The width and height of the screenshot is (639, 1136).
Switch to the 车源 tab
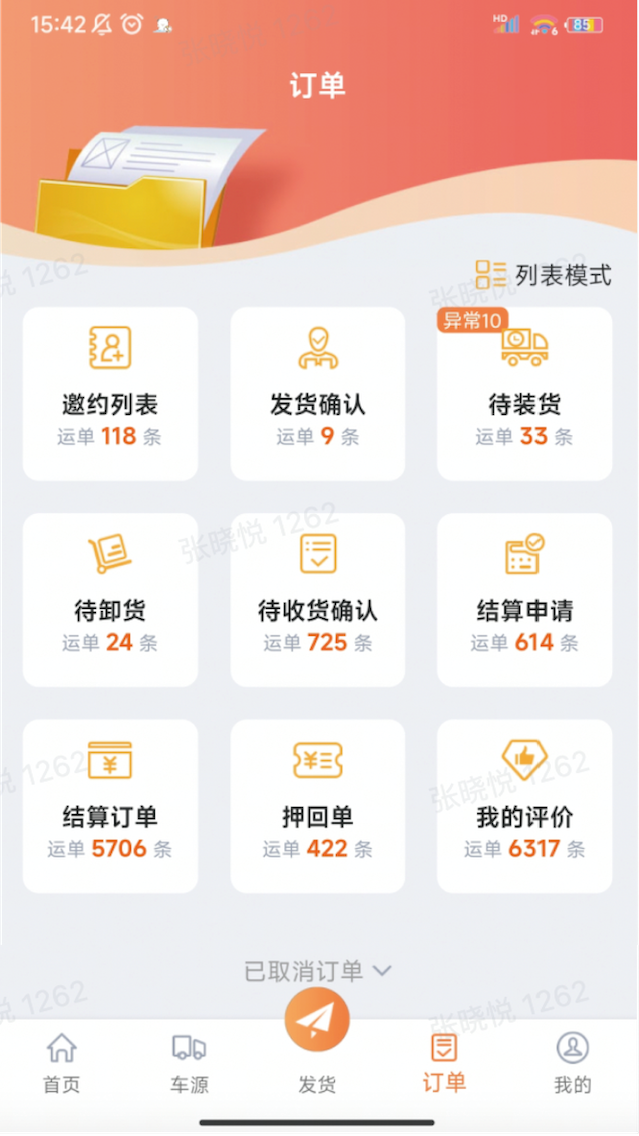[189, 1064]
